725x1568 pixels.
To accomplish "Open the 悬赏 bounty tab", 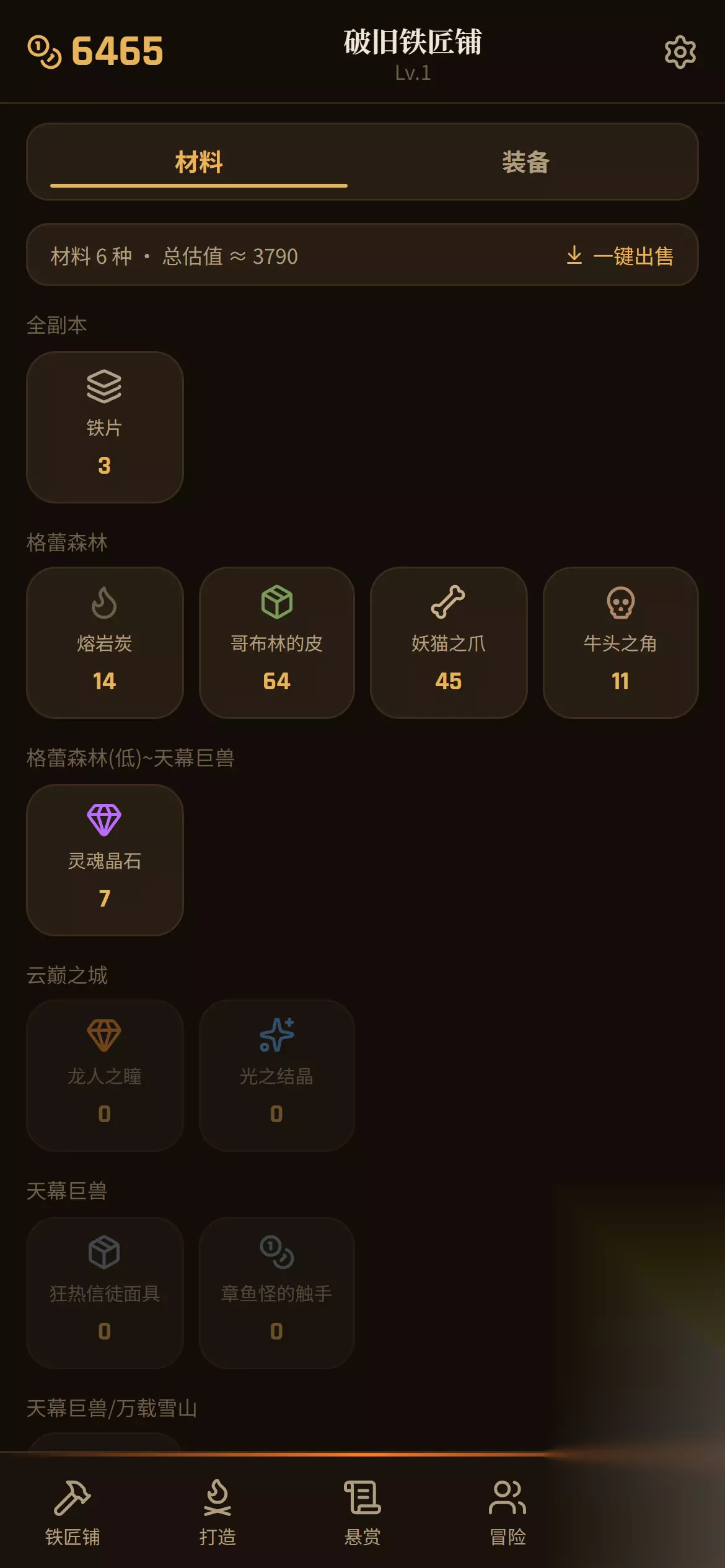I will [362, 1512].
